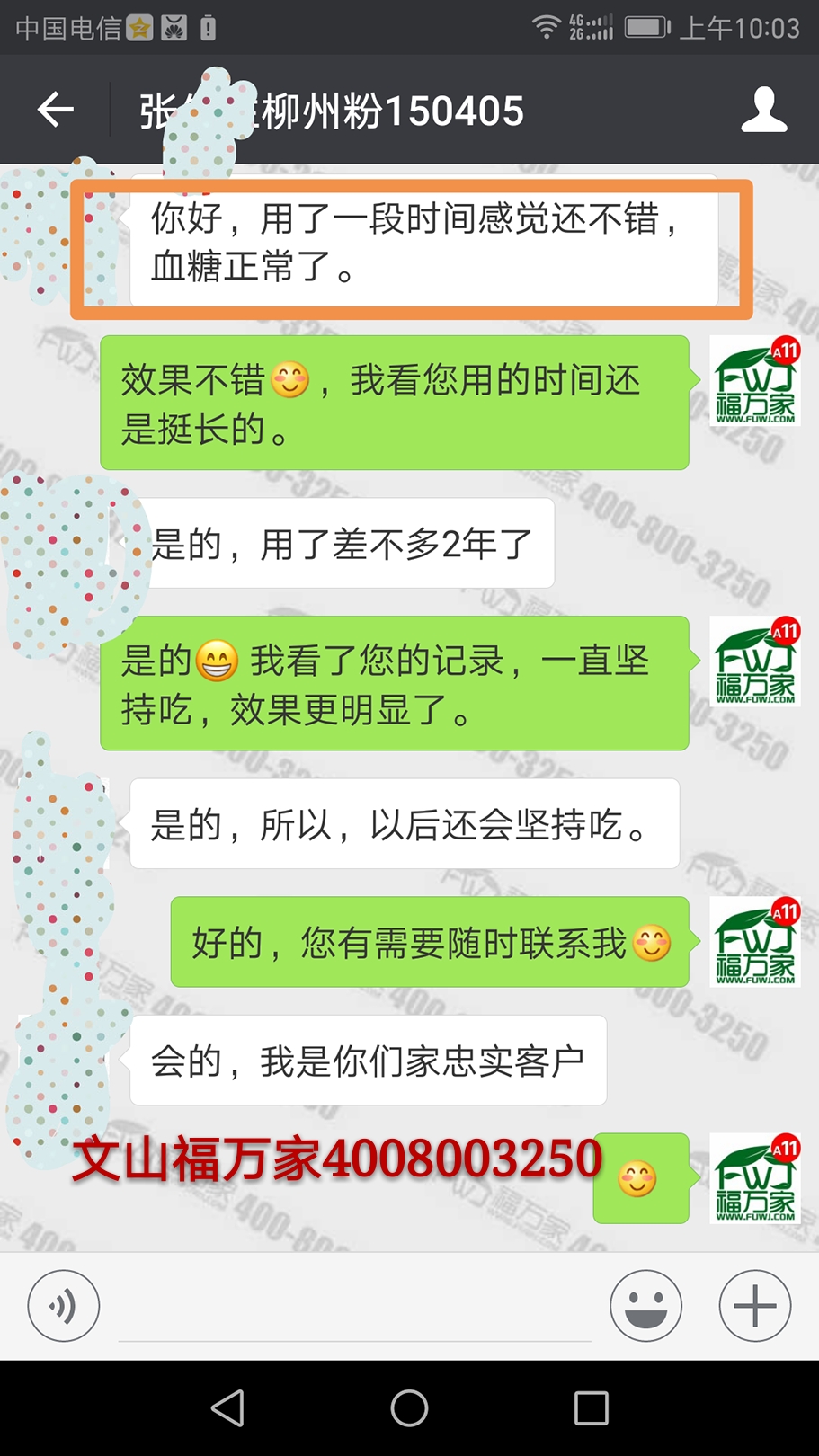Open the emoji sticker panel
819x1456 pixels.
645,1305
